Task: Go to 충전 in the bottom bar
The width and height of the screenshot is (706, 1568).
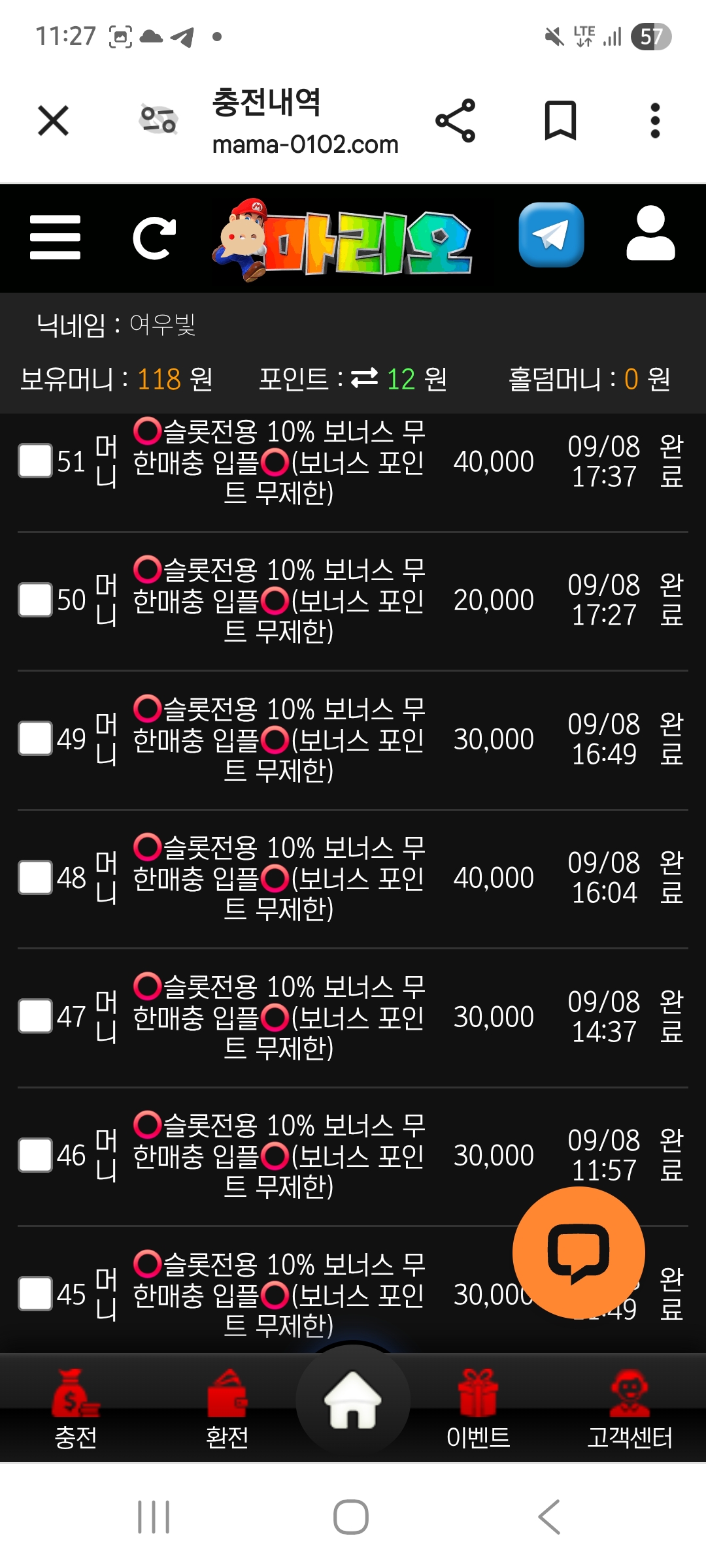Action: click(76, 1409)
